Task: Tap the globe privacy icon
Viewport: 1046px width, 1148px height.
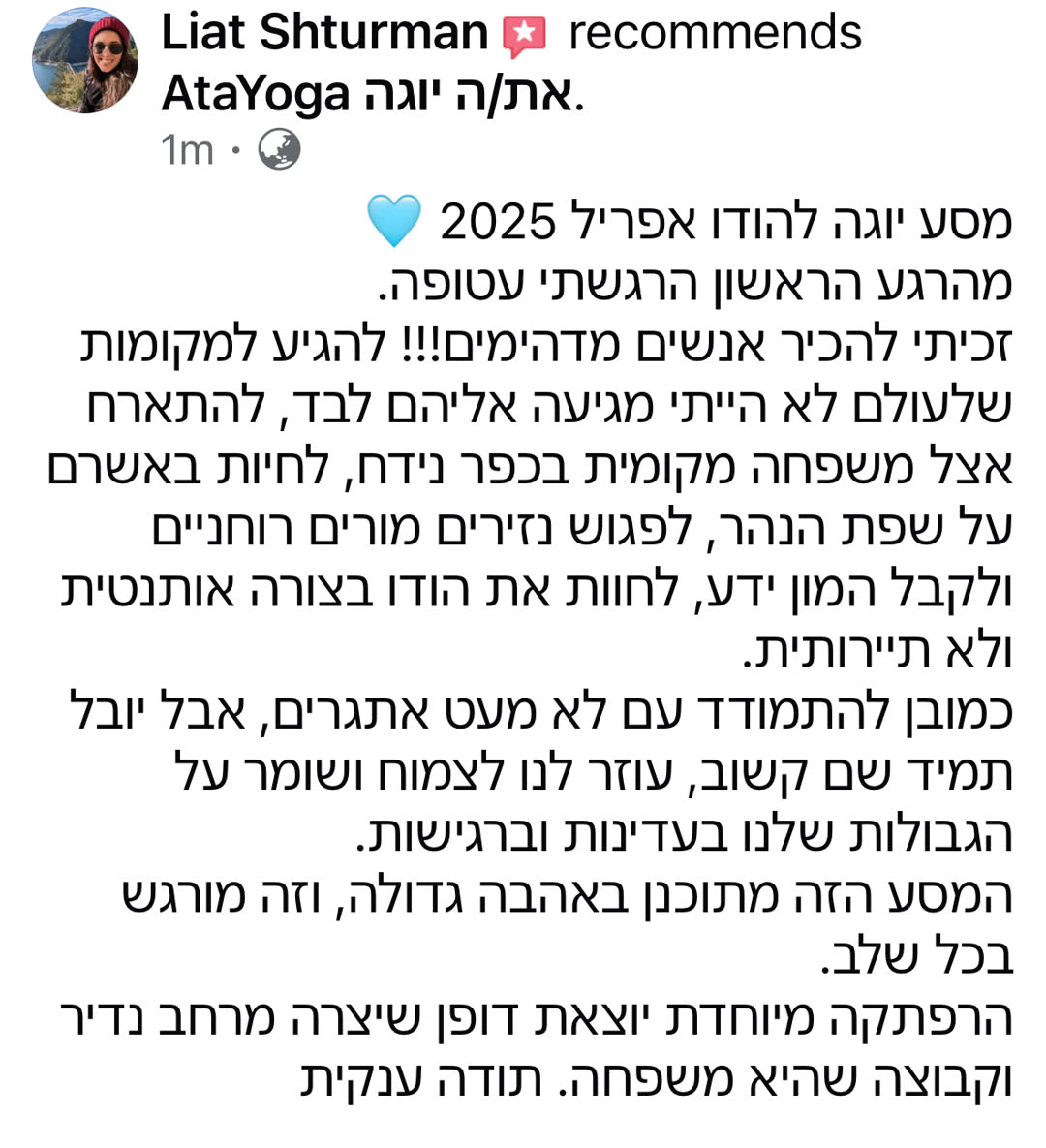Action: point(280,150)
